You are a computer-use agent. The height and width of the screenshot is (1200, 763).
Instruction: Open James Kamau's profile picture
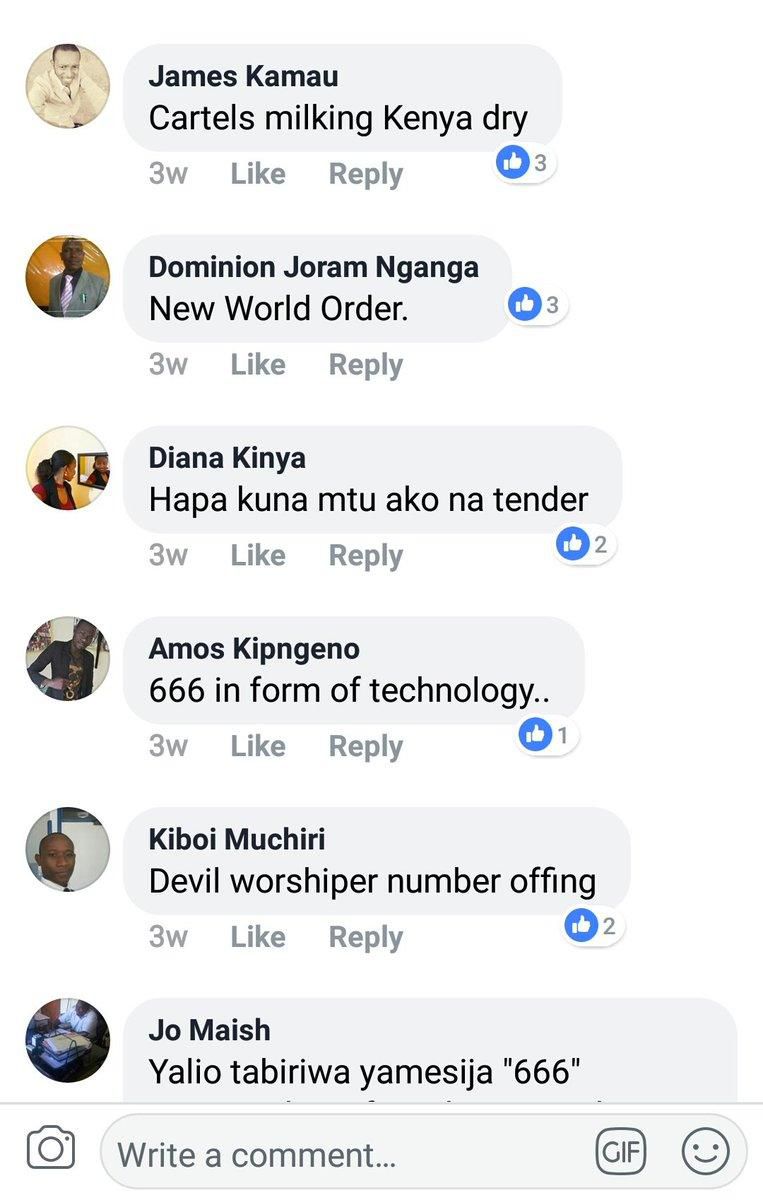tap(67, 86)
